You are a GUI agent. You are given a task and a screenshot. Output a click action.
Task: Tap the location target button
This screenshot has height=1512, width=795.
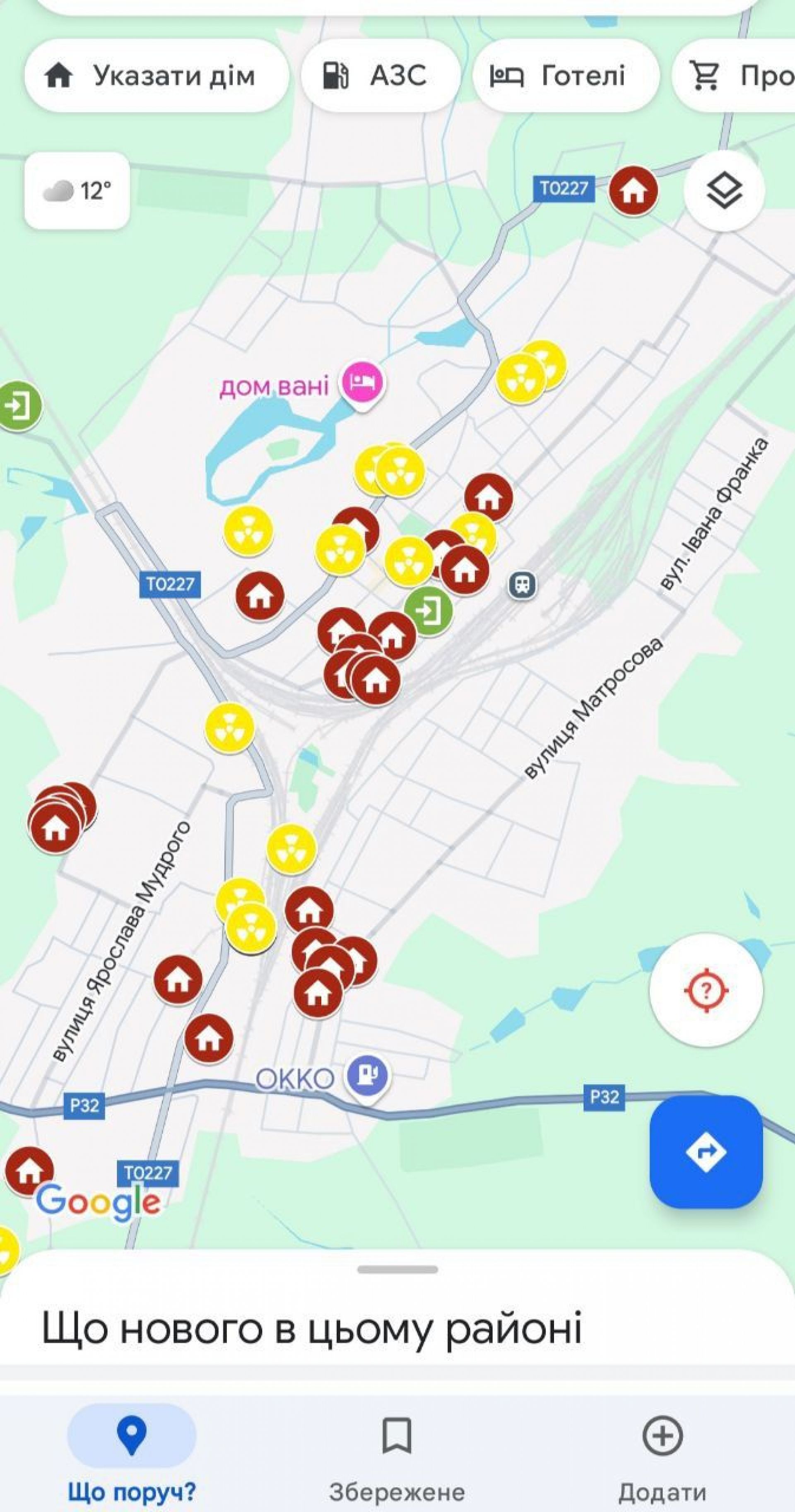[x=706, y=990]
